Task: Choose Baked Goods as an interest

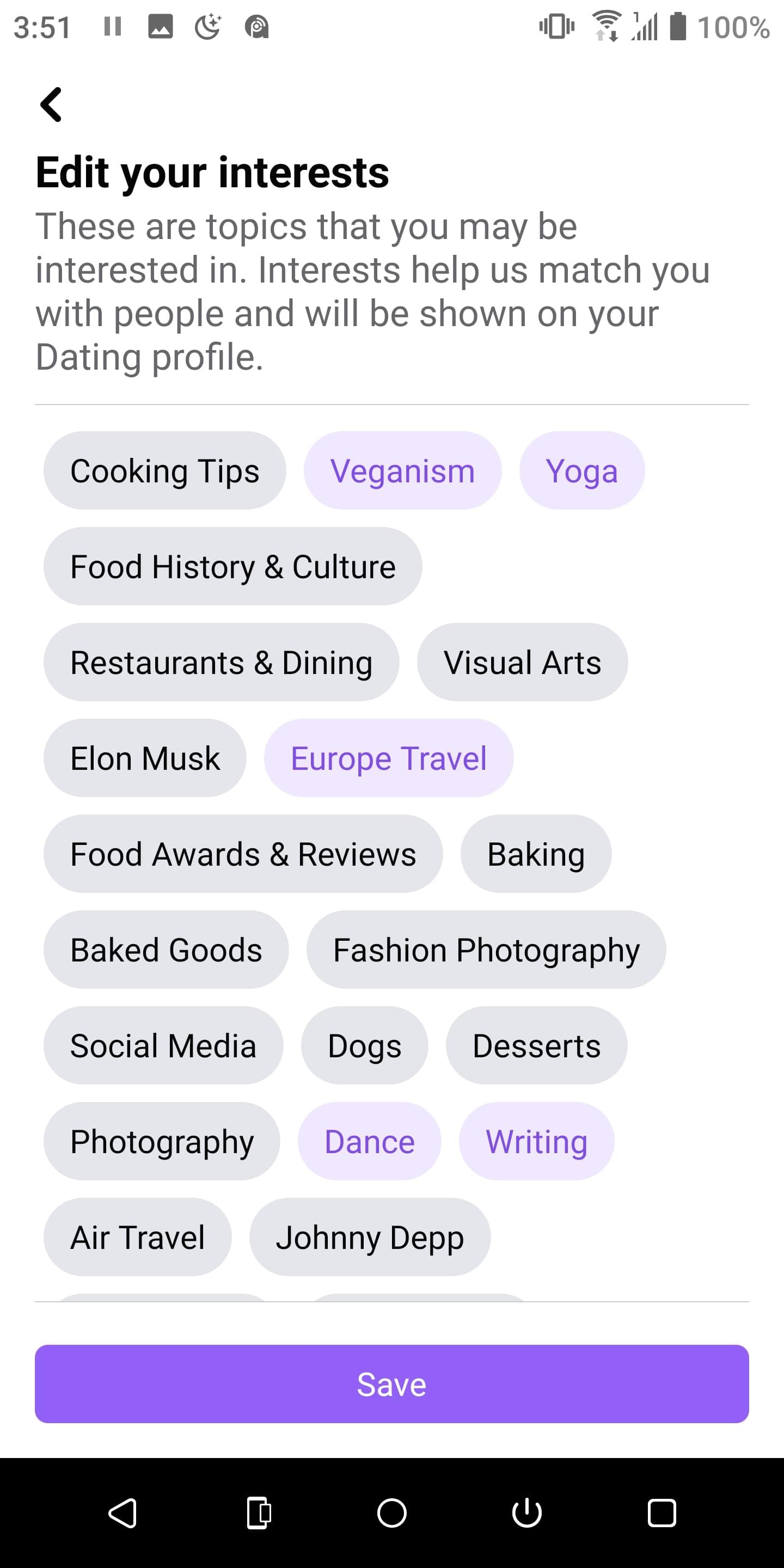Action: [x=166, y=950]
